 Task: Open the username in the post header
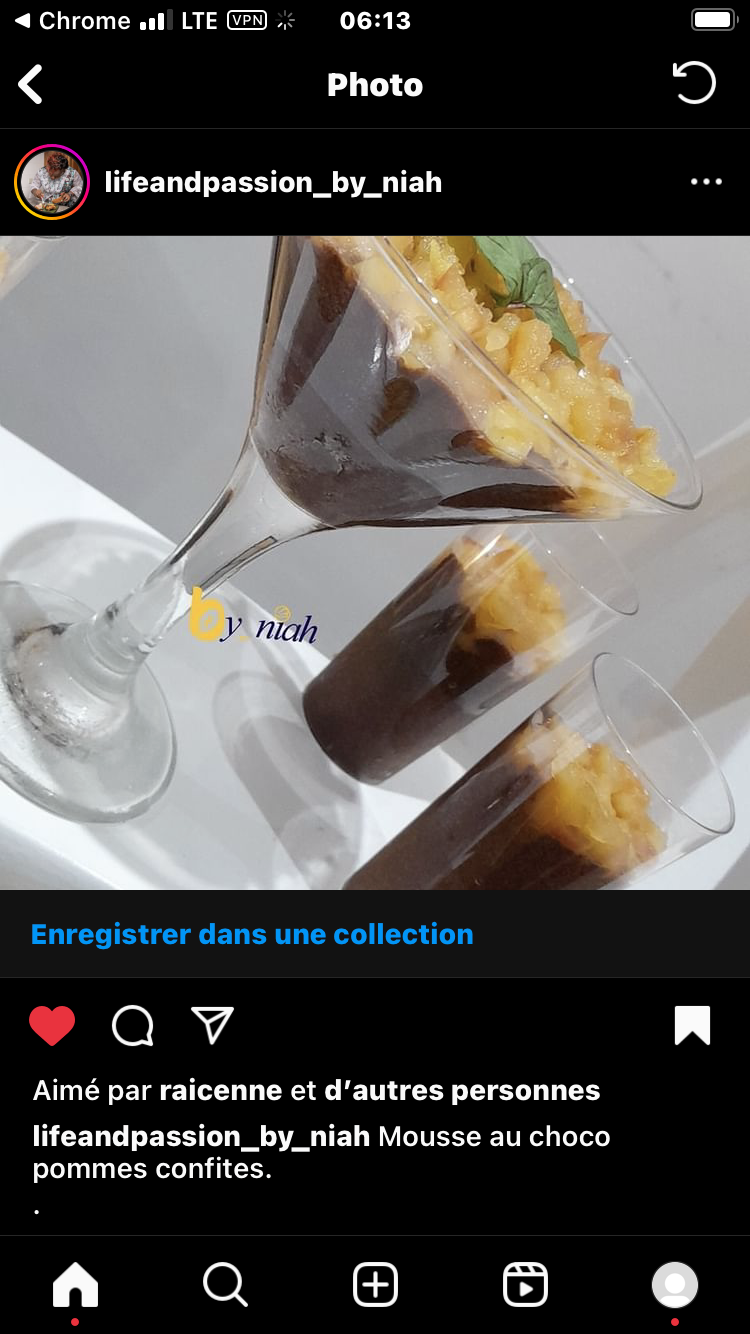pos(273,183)
